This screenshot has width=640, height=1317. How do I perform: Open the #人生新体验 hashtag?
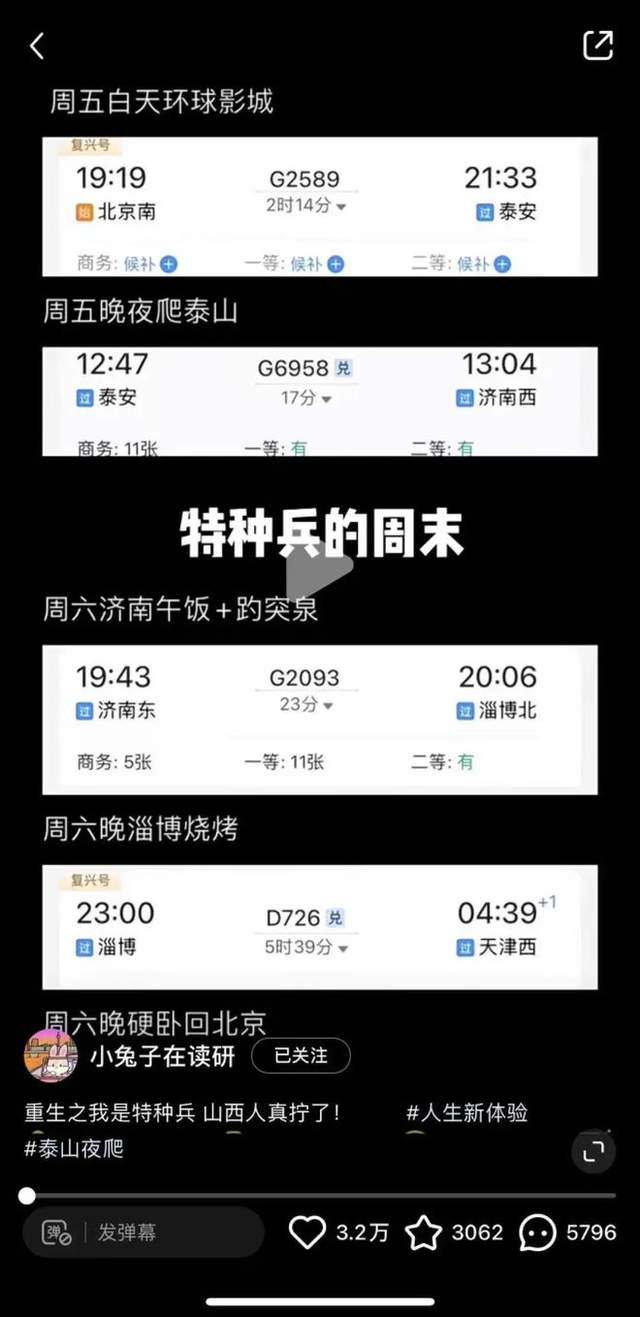[x=467, y=1112]
